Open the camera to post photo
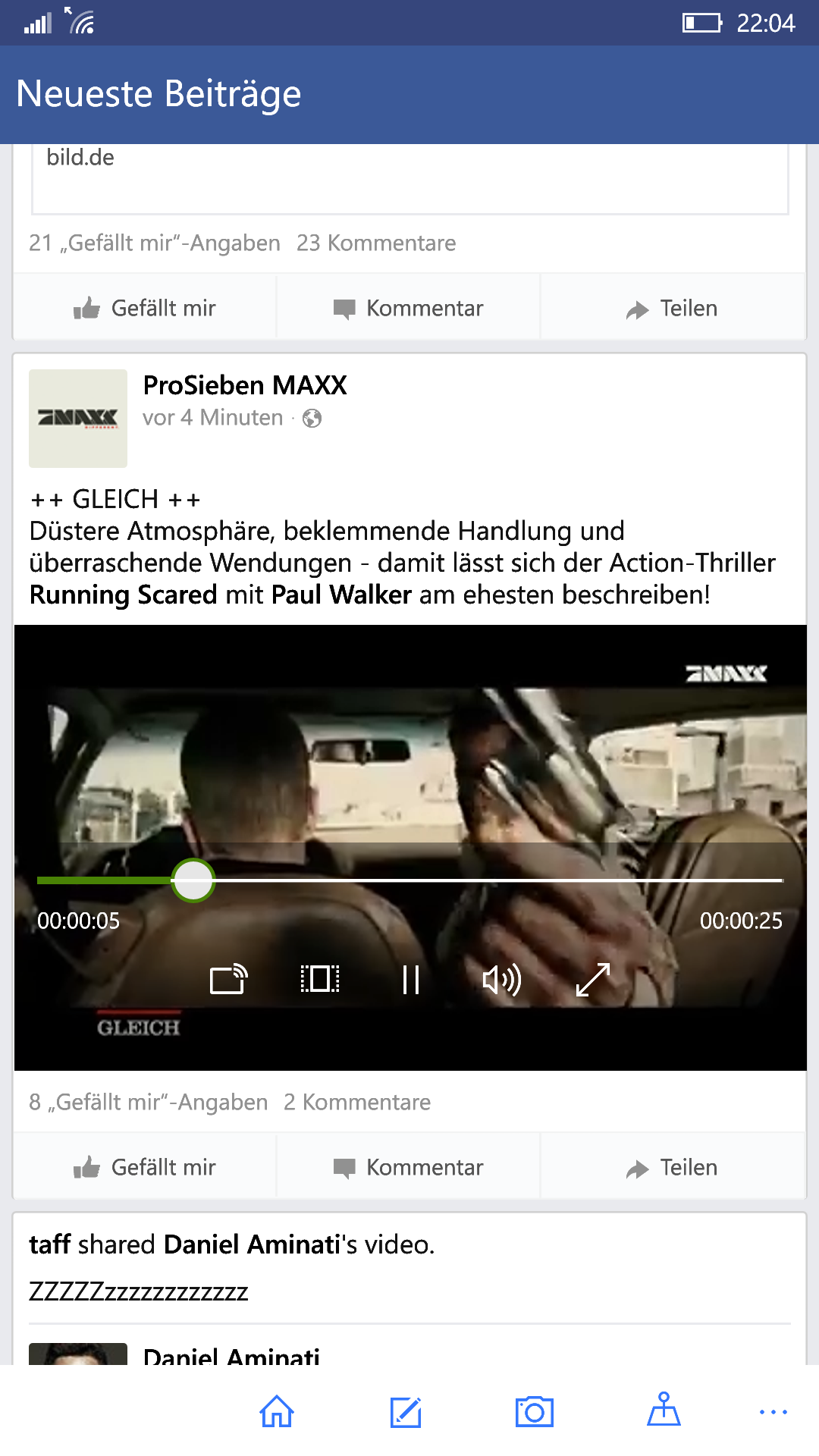 (x=535, y=1411)
